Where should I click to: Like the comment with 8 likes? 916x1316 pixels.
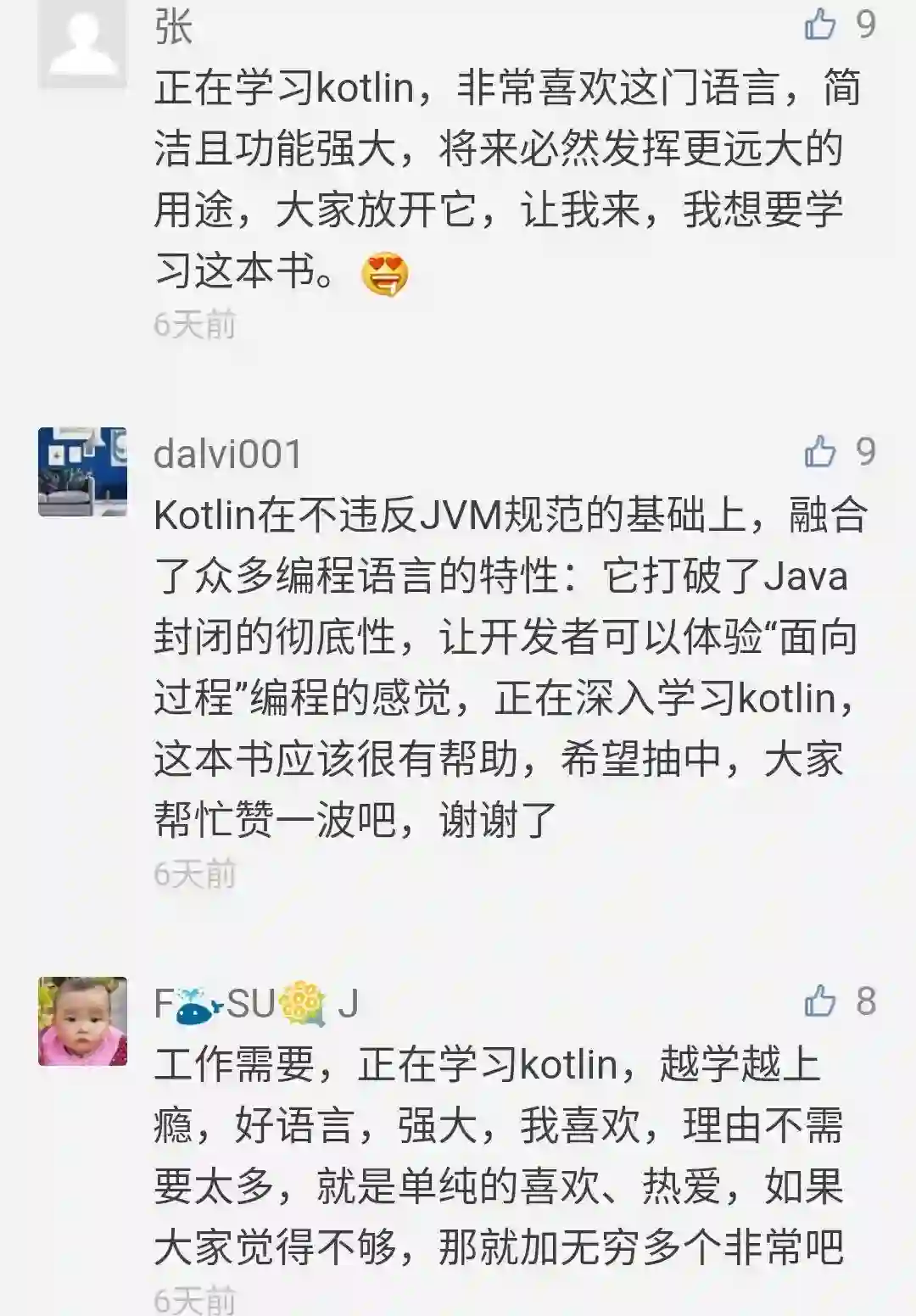point(819,1001)
